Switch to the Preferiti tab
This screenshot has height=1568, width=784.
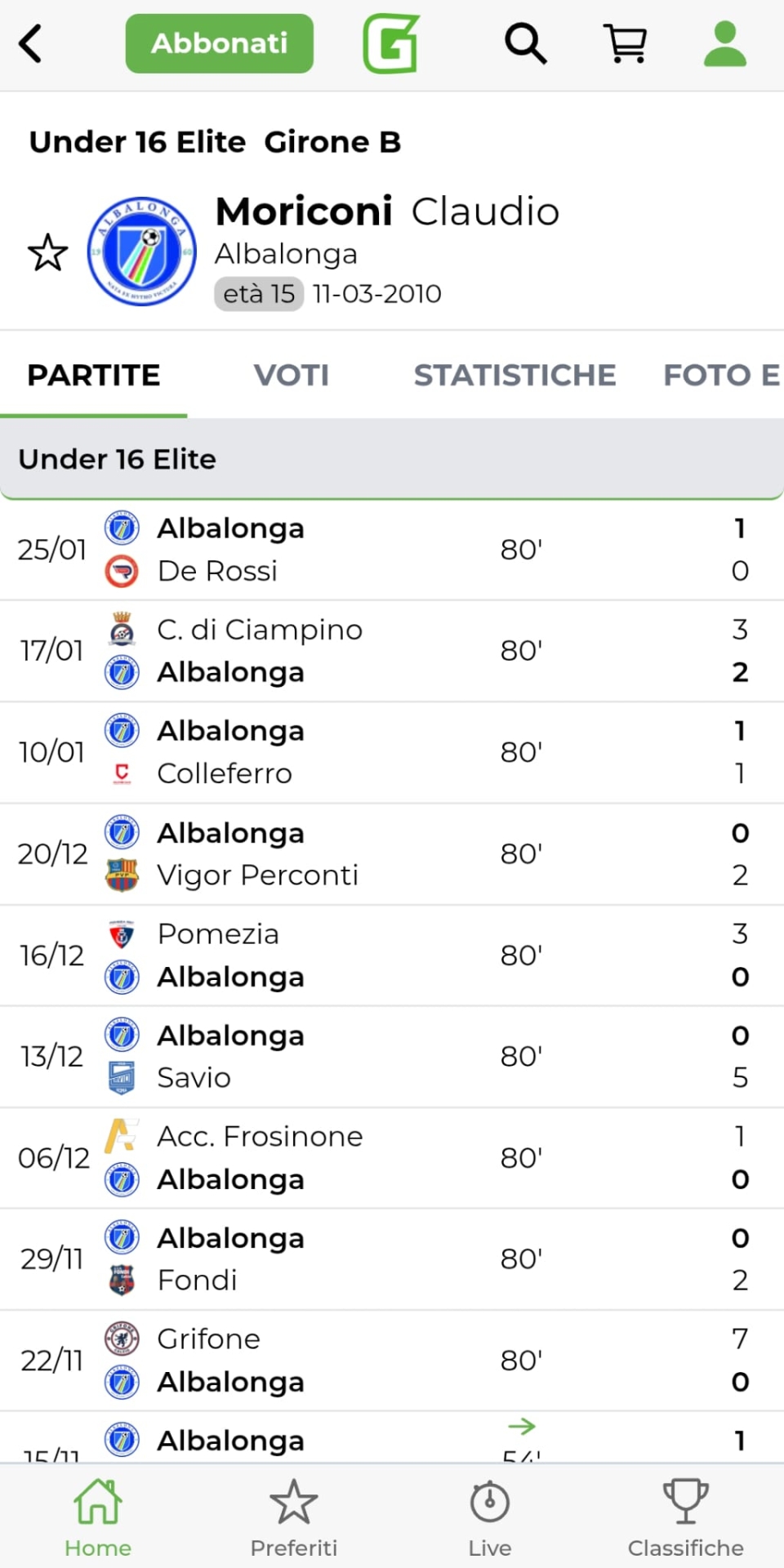click(x=294, y=1517)
